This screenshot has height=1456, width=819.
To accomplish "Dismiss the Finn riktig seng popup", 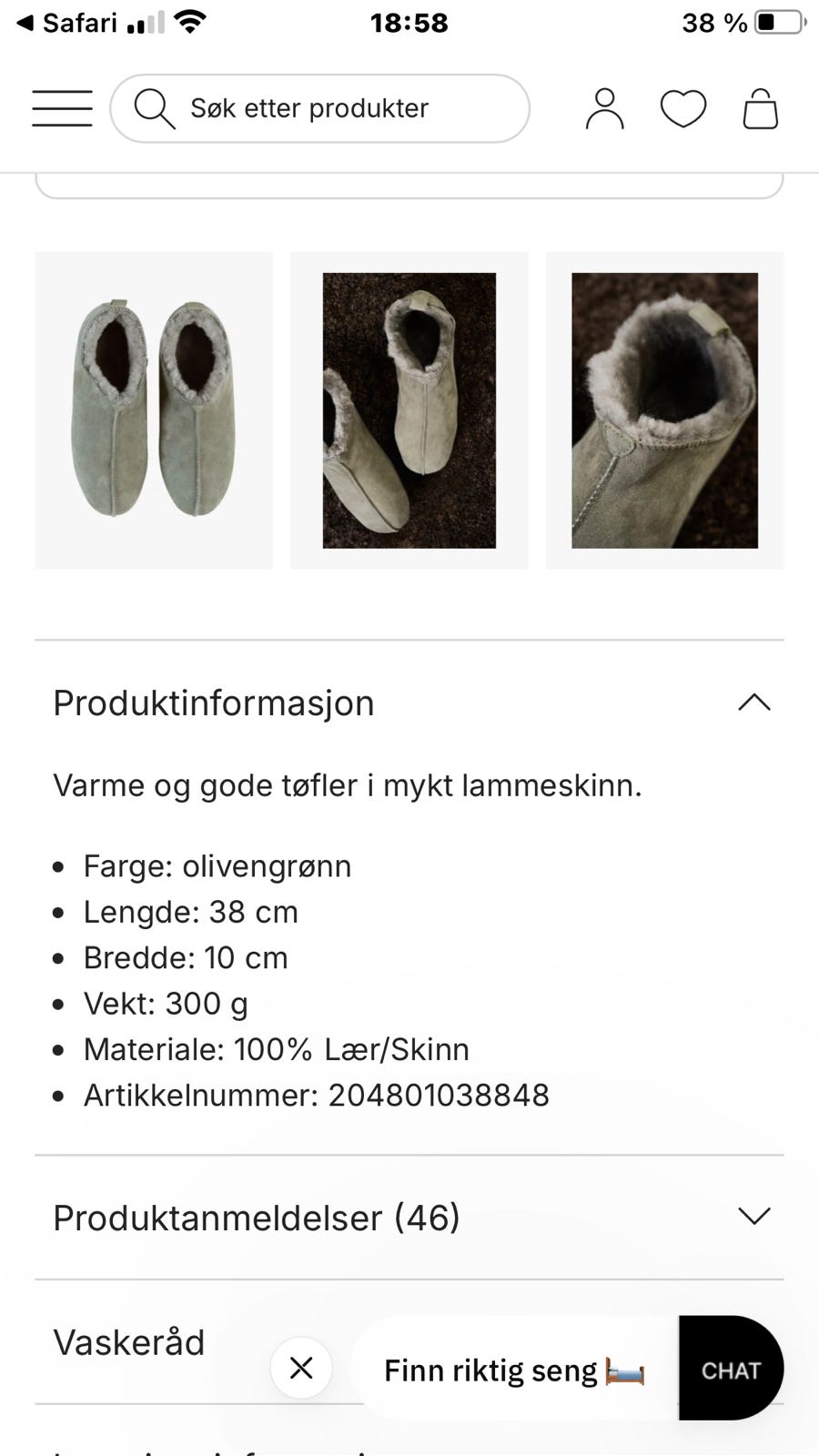I will 301,1367.
